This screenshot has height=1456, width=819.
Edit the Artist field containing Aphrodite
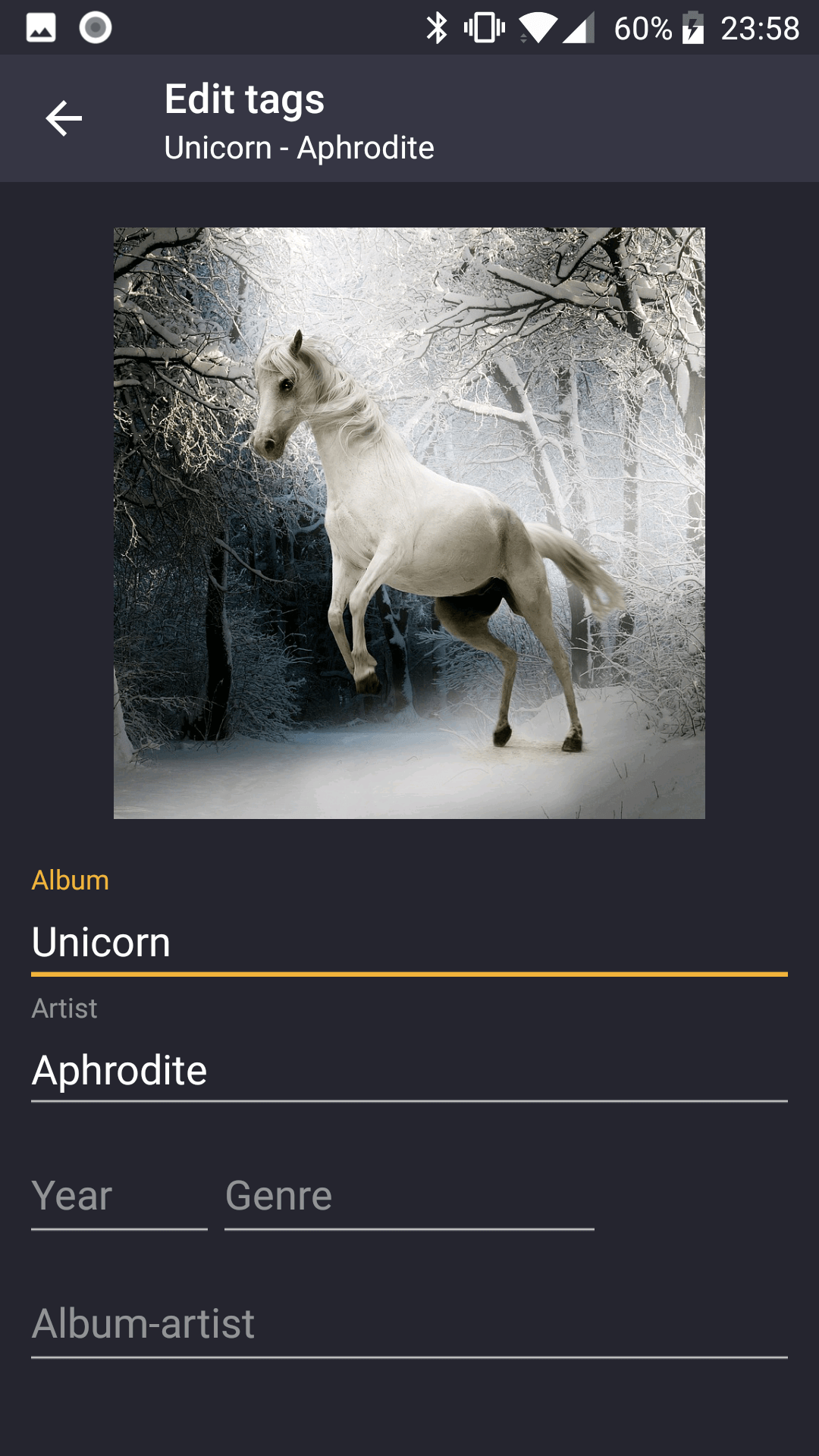[409, 1071]
